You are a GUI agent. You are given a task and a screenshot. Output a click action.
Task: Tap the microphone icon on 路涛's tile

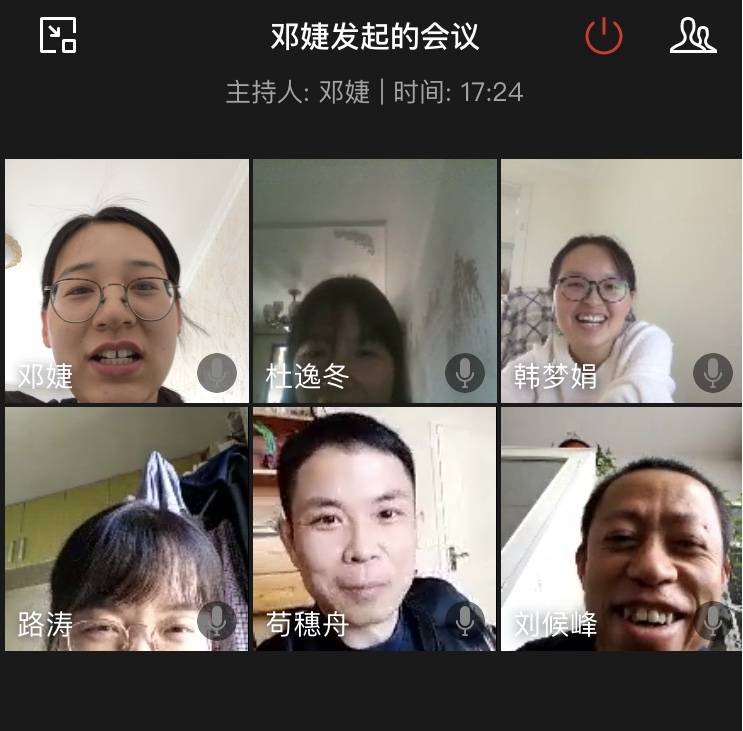[217, 621]
